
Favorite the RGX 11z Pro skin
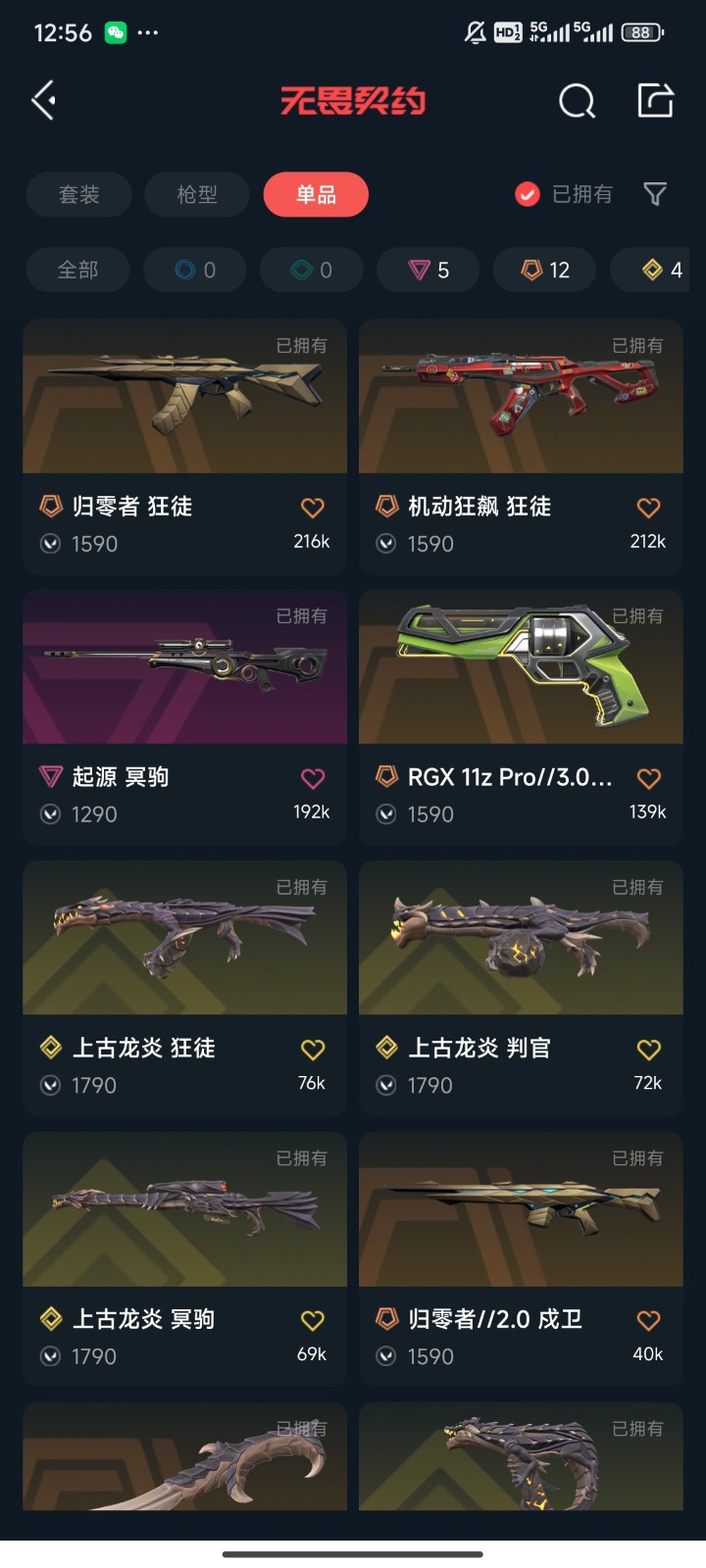(x=648, y=778)
